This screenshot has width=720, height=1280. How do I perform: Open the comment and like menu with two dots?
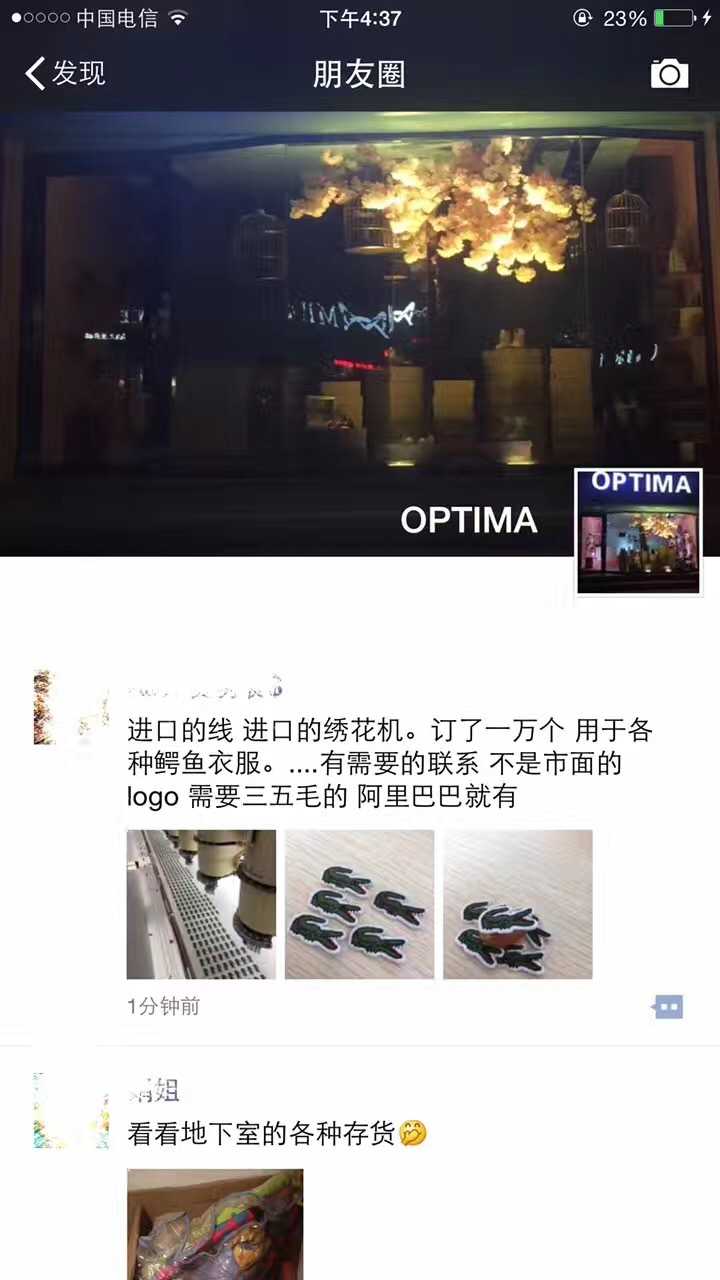click(x=666, y=1007)
